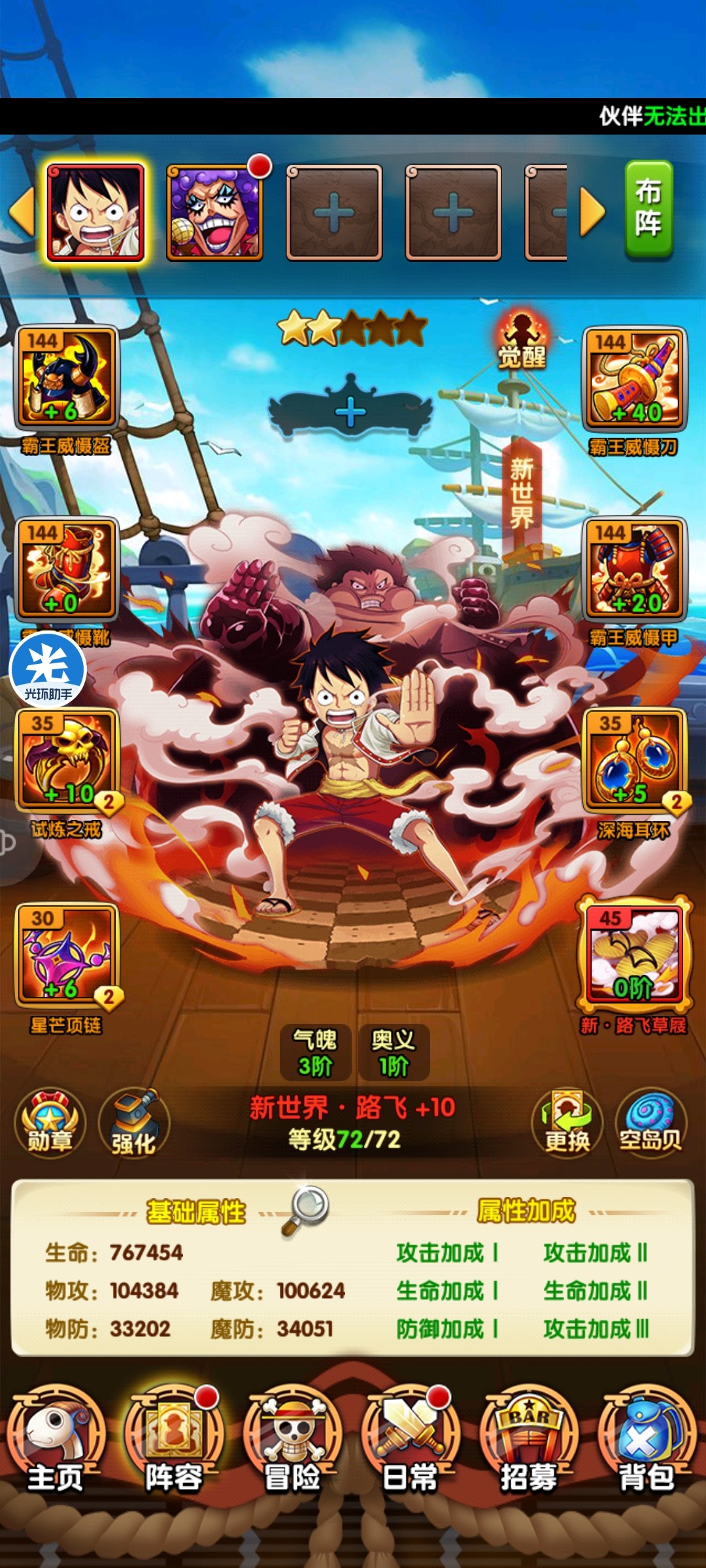Open the 布阵 formation button
This screenshot has height=1568, width=706.
(x=648, y=209)
